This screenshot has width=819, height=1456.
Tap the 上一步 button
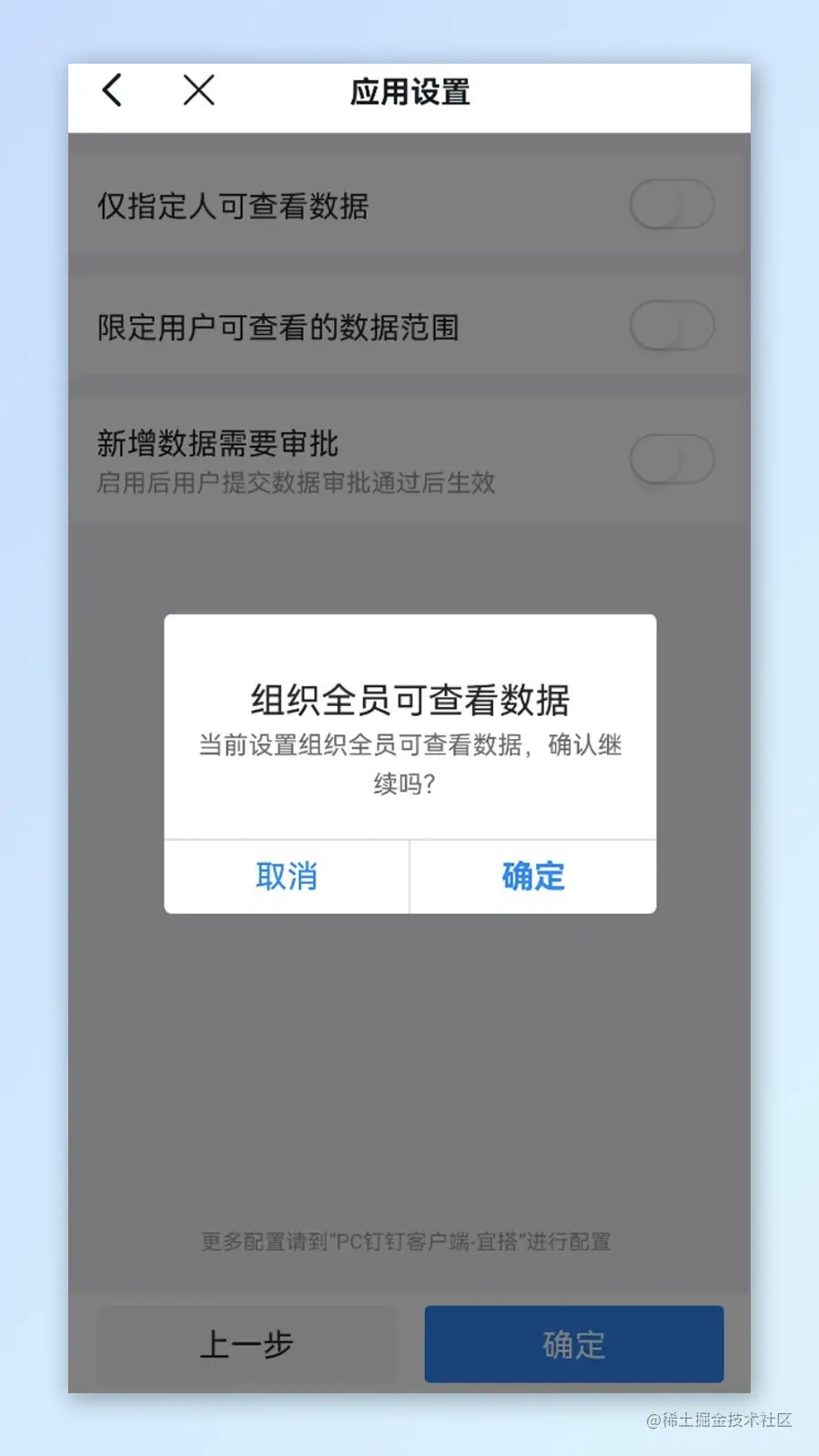coord(247,1344)
